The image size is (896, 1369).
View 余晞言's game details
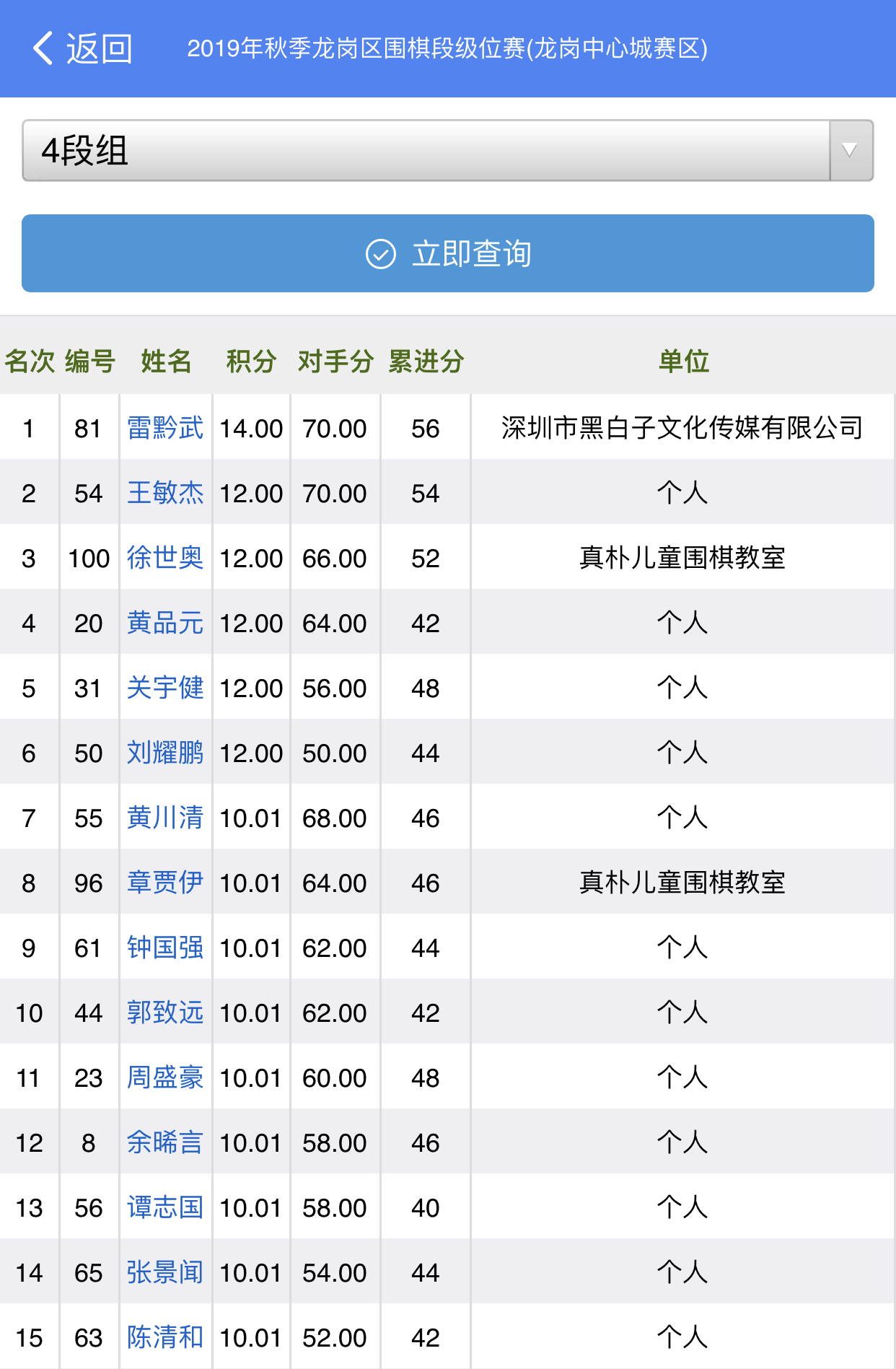[x=165, y=1142]
